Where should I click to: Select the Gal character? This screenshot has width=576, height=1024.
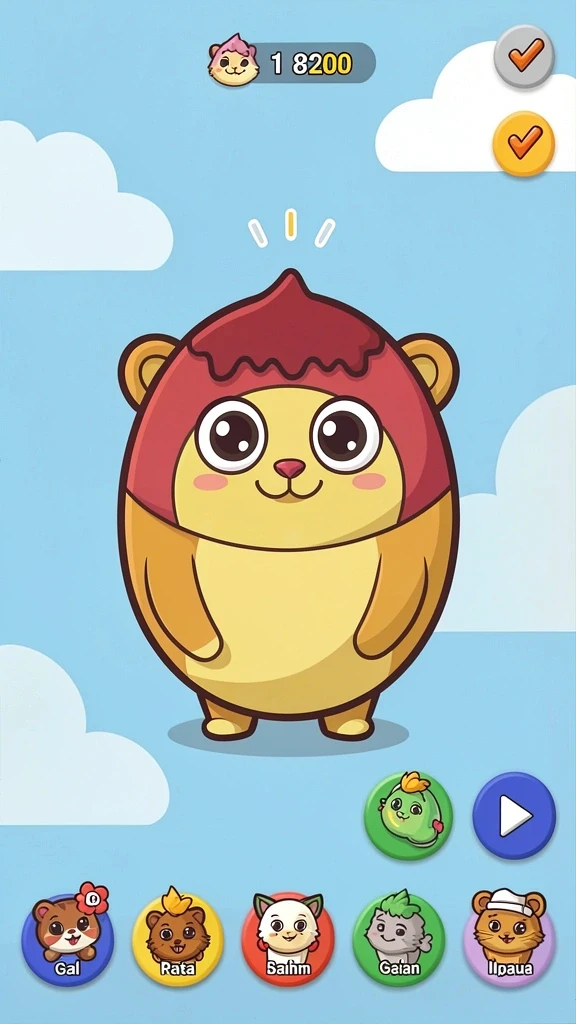(x=68, y=937)
